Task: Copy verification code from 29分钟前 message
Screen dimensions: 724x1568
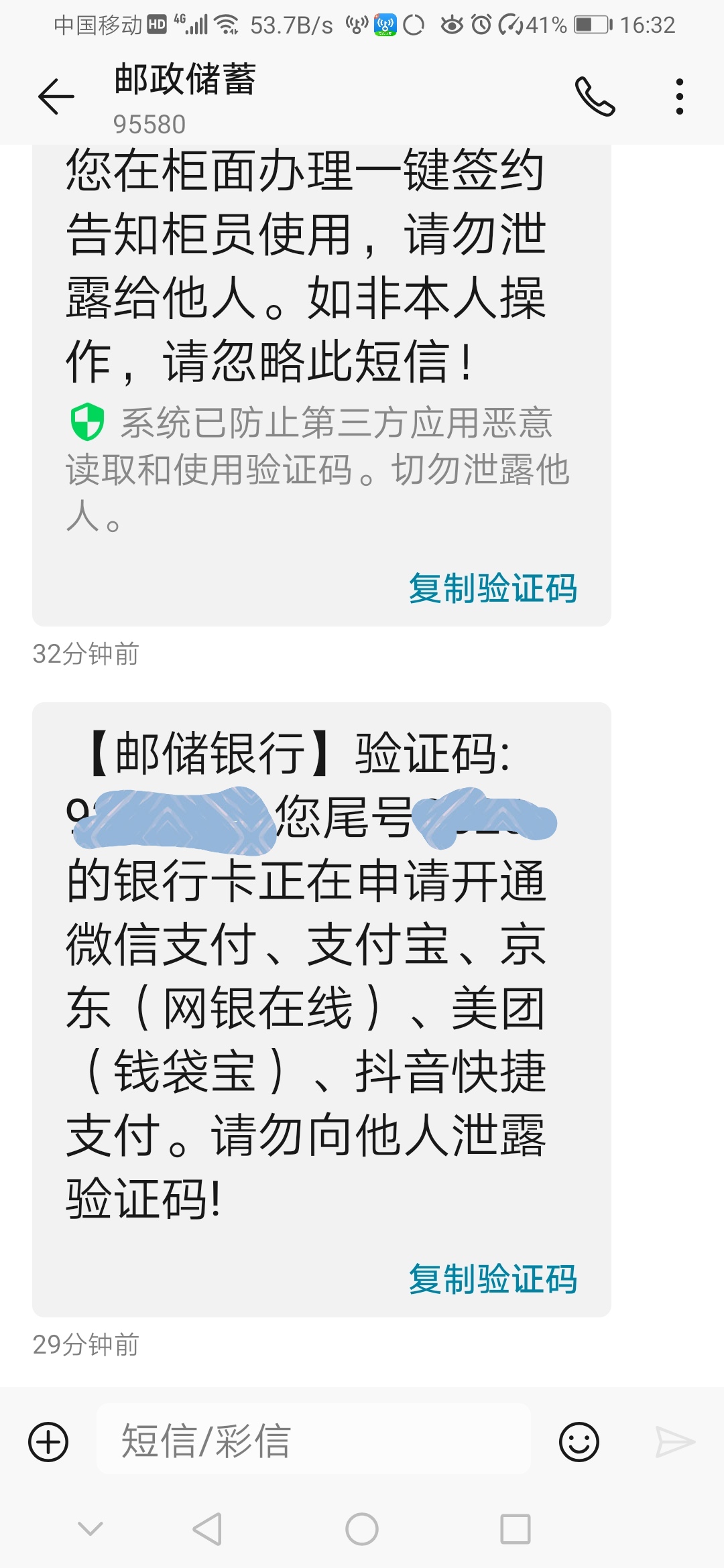Action: pyautogui.click(x=493, y=1279)
